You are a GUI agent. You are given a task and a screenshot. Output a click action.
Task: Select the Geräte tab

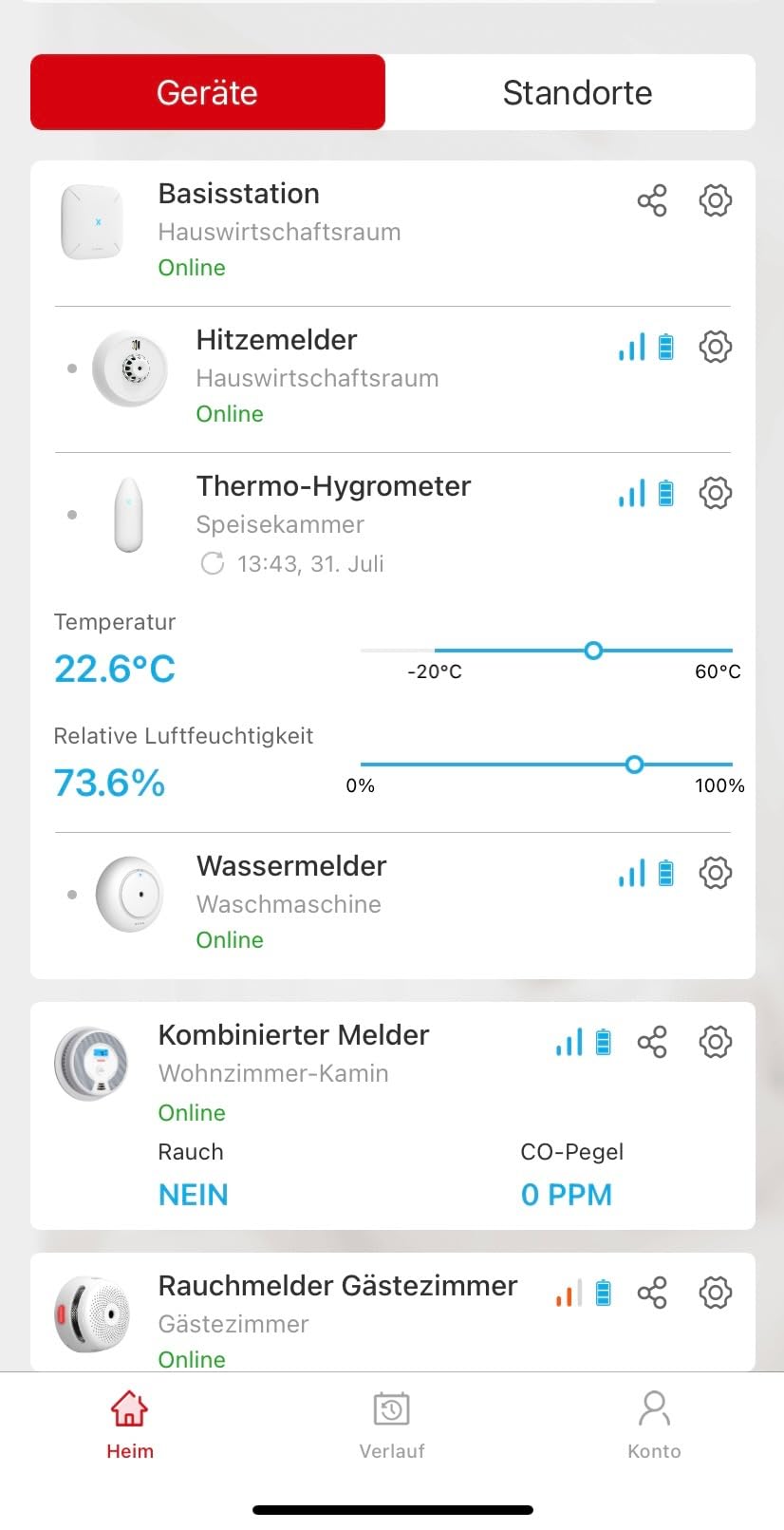pos(208,91)
